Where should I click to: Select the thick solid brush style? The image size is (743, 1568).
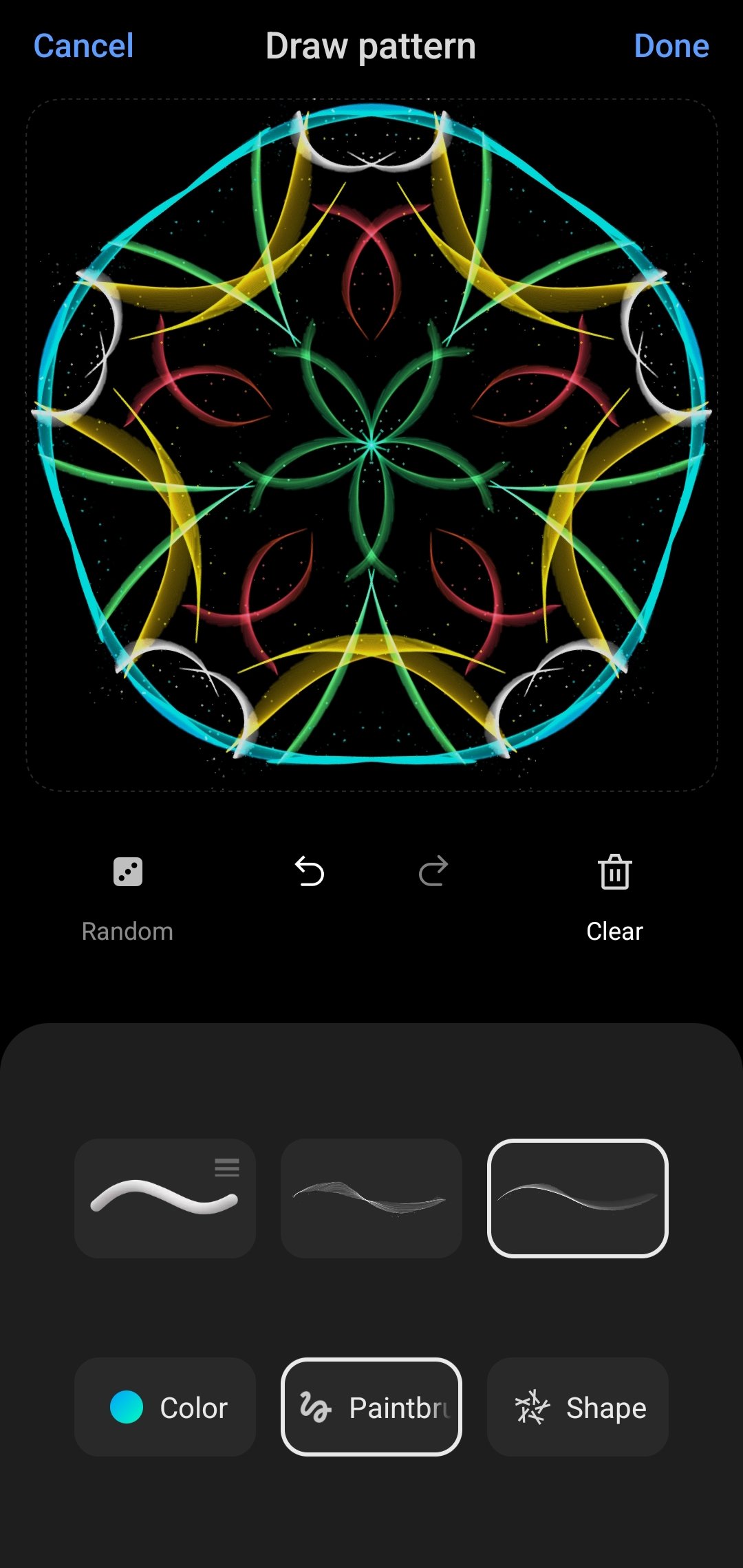click(x=165, y=1199)
